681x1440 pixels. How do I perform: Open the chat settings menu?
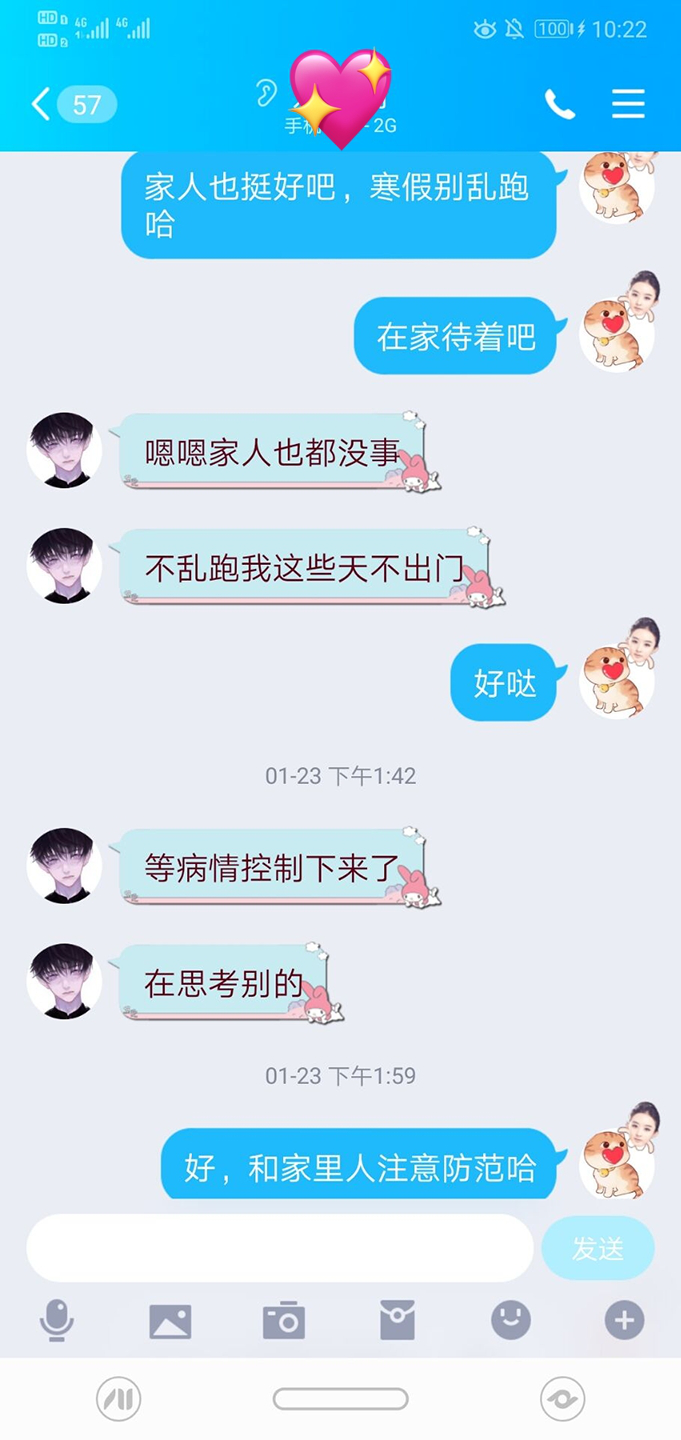(x=628, y=104)
